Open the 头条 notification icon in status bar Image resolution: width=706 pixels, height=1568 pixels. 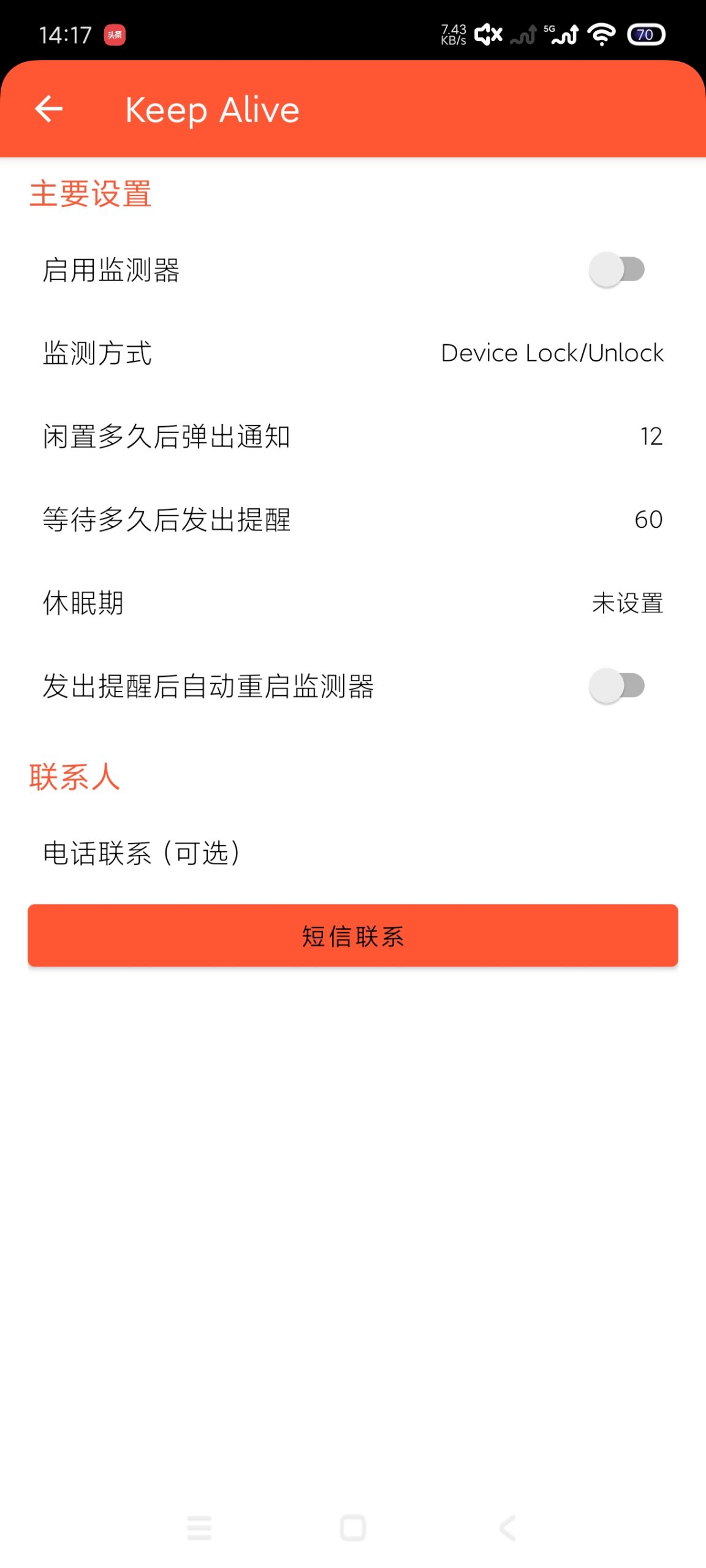115,35
